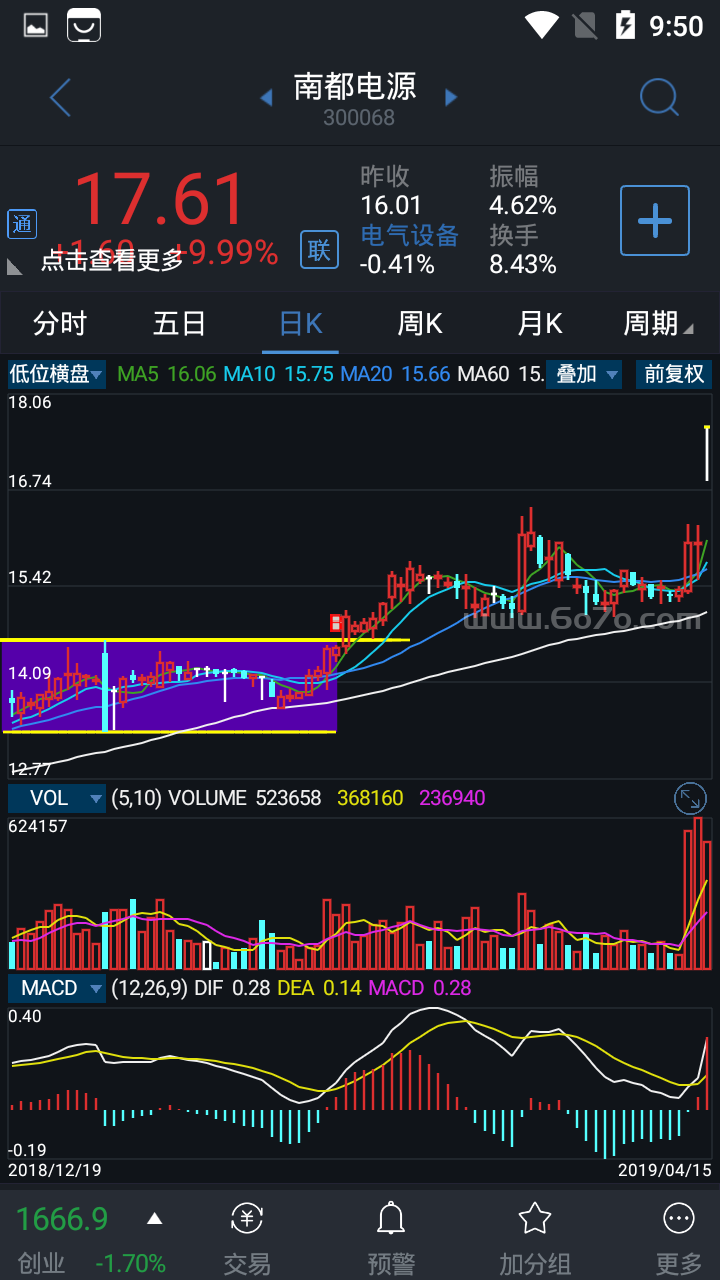
Task: Switch to the previous stock
Action: (x=267, y=97)
